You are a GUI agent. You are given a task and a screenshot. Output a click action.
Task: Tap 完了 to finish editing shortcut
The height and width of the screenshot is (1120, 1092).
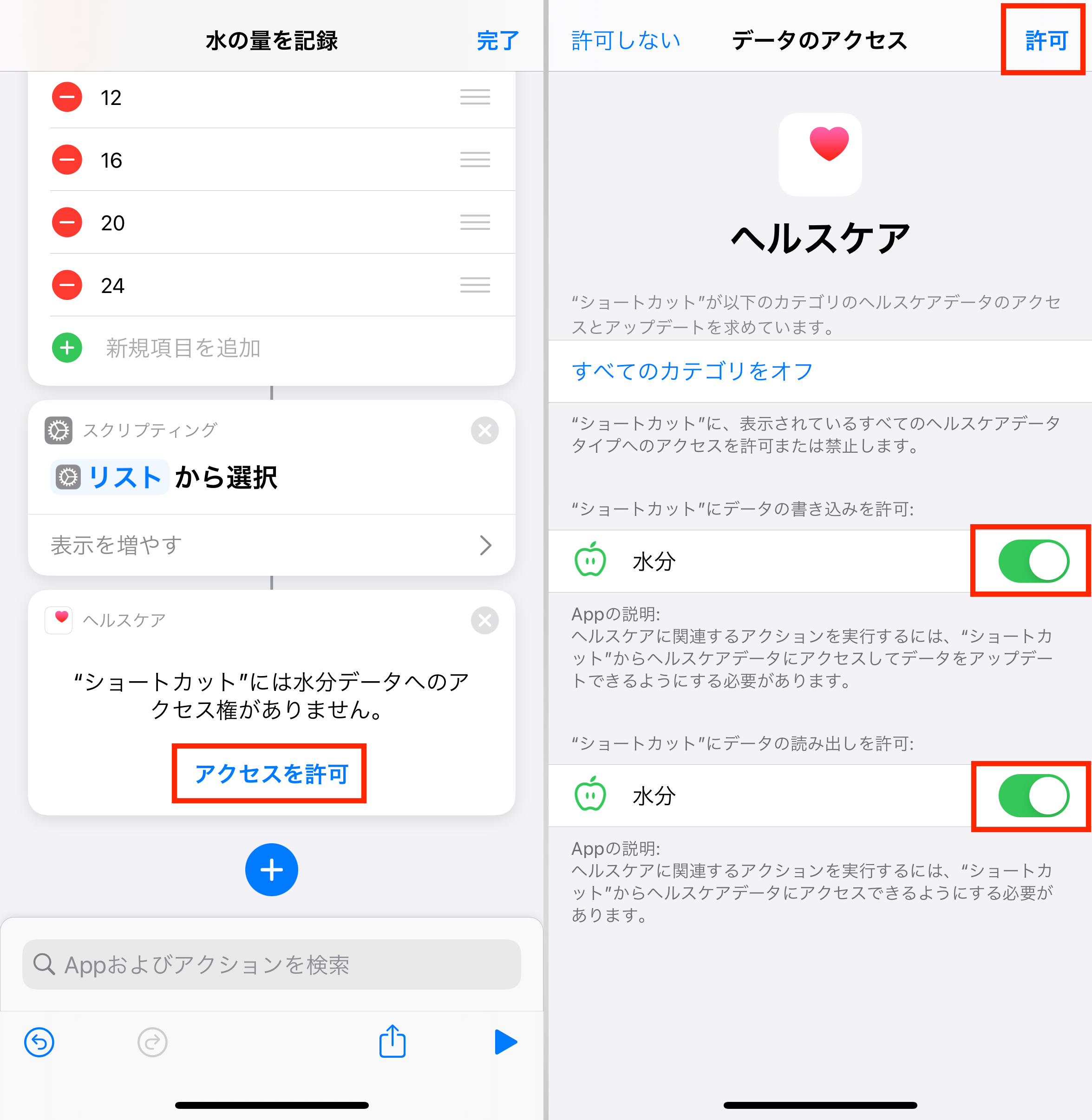(x=497, y=41)
